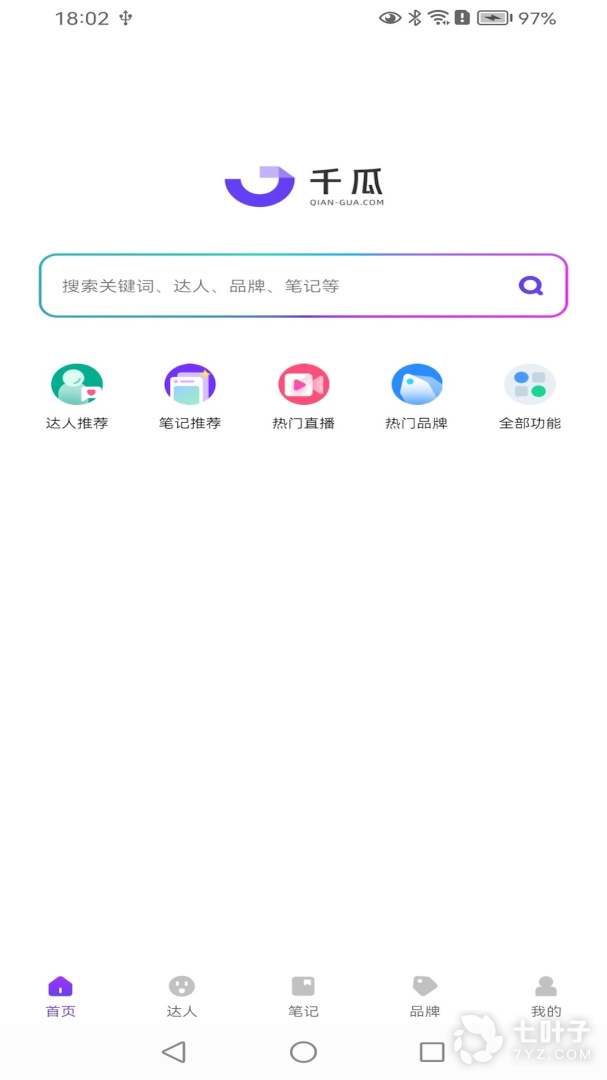Open 笔记推荐 shortcut
The width and height of the screenshot is (607, 1080).
[x=189, y=397]
